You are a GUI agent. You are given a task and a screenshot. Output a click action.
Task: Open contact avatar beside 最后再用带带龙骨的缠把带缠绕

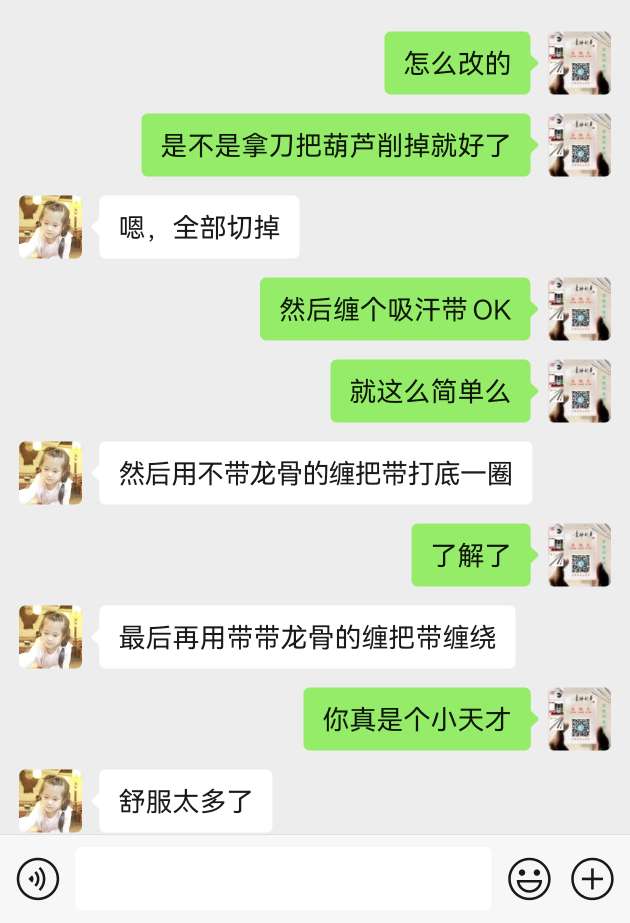[x=51, y=636]
